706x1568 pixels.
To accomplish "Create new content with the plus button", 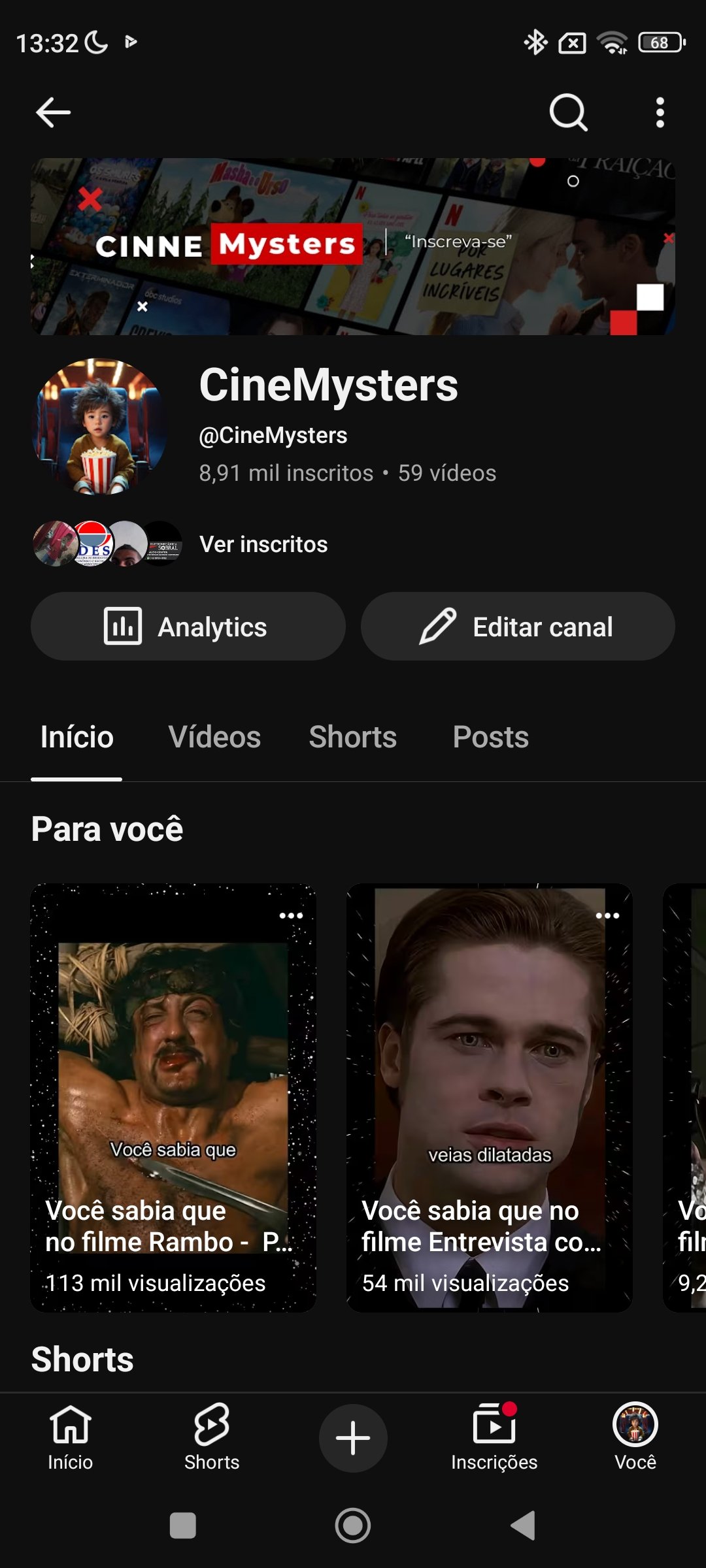I will [x=353, y=1438].
